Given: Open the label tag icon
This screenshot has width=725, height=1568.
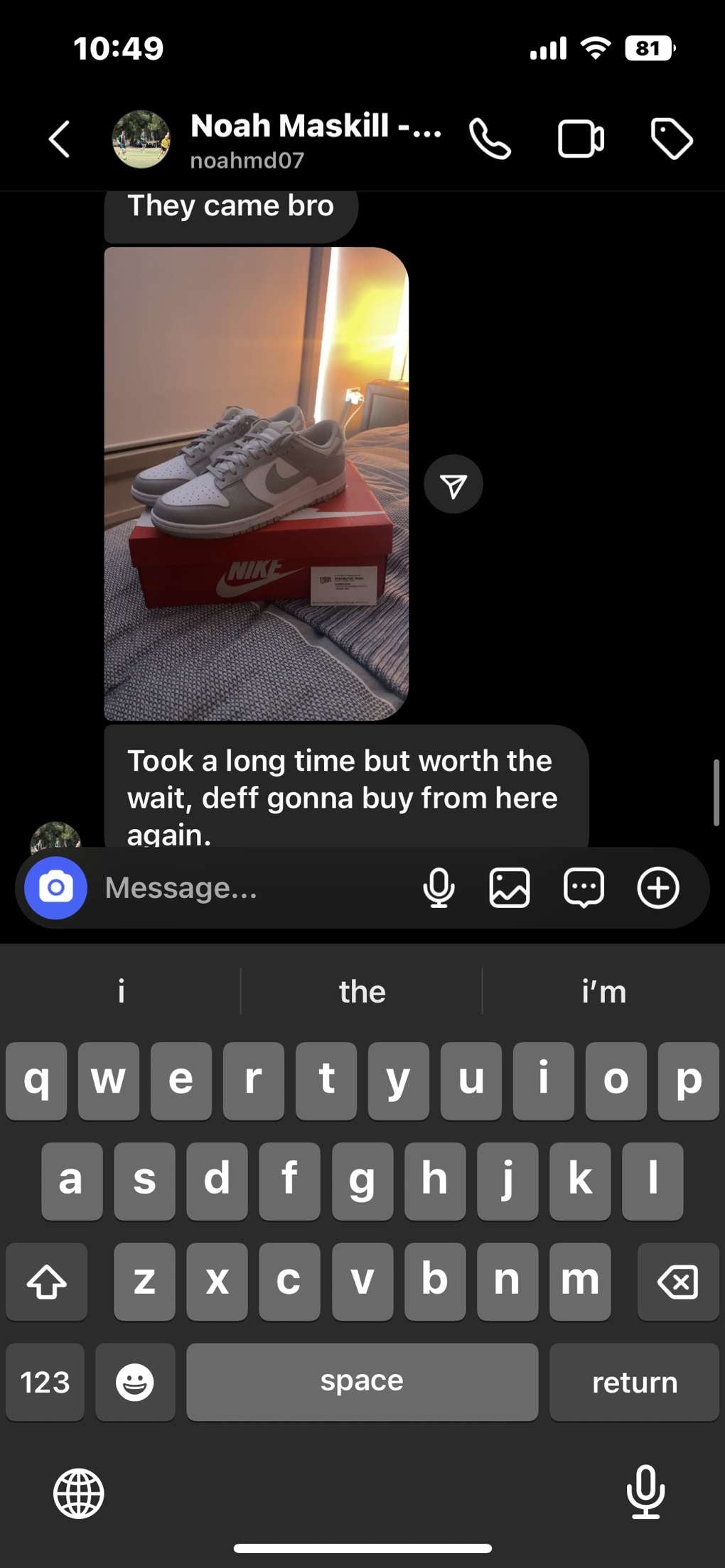Looking at the screenshot, I should (x=671, y=139).
